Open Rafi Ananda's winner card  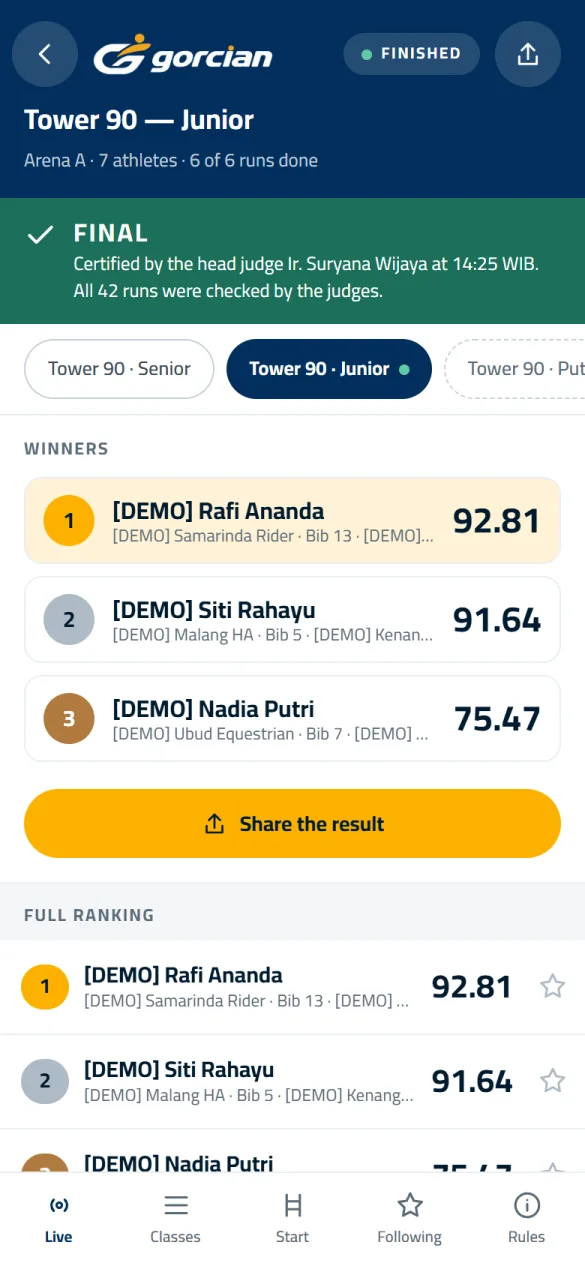292,520
